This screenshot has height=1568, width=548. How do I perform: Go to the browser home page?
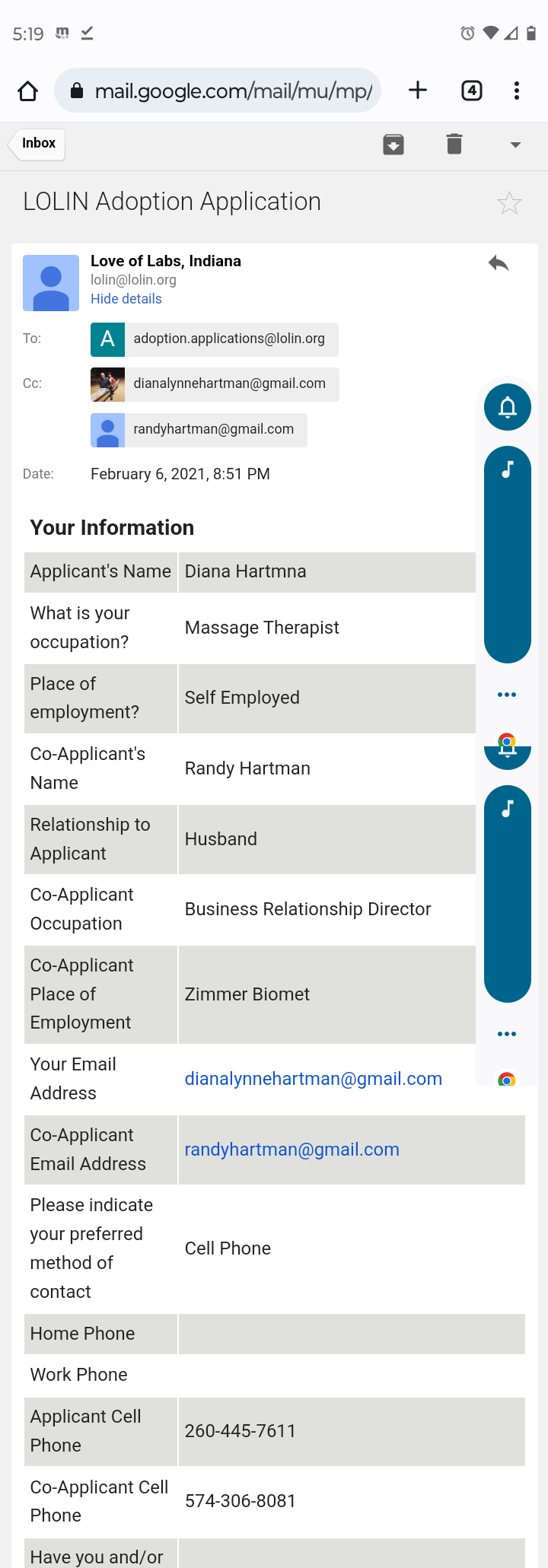coord(28,91)
